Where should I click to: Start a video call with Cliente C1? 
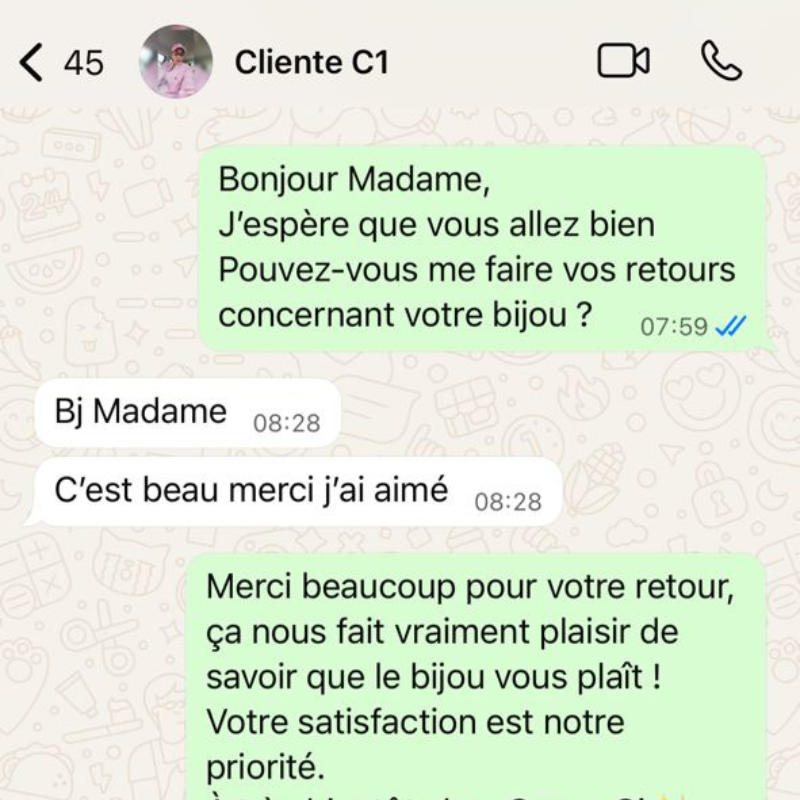click(x=623, y=62)
